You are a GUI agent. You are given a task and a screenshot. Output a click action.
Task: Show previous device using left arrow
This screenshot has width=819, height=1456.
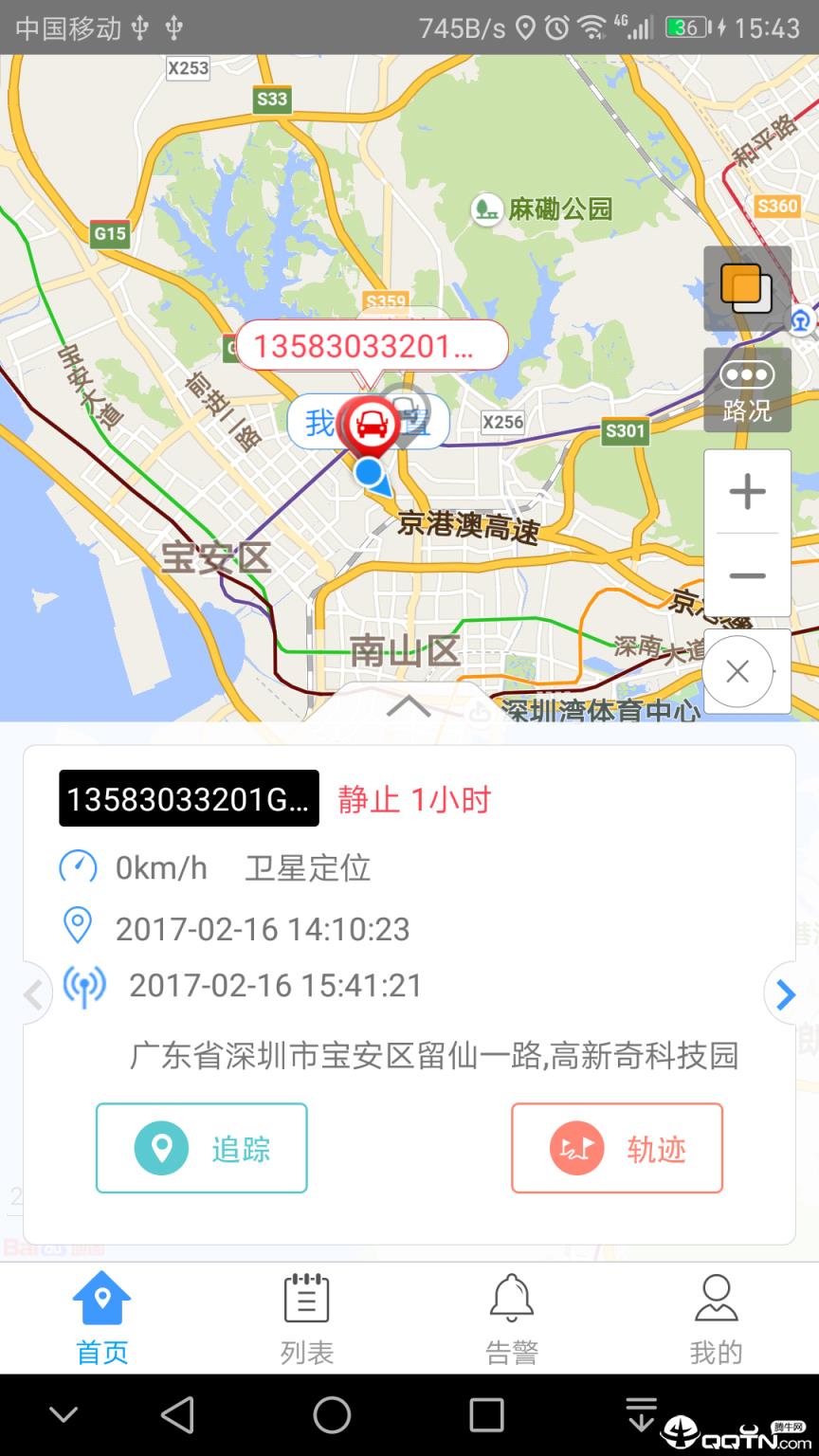(x=35, y=994)
